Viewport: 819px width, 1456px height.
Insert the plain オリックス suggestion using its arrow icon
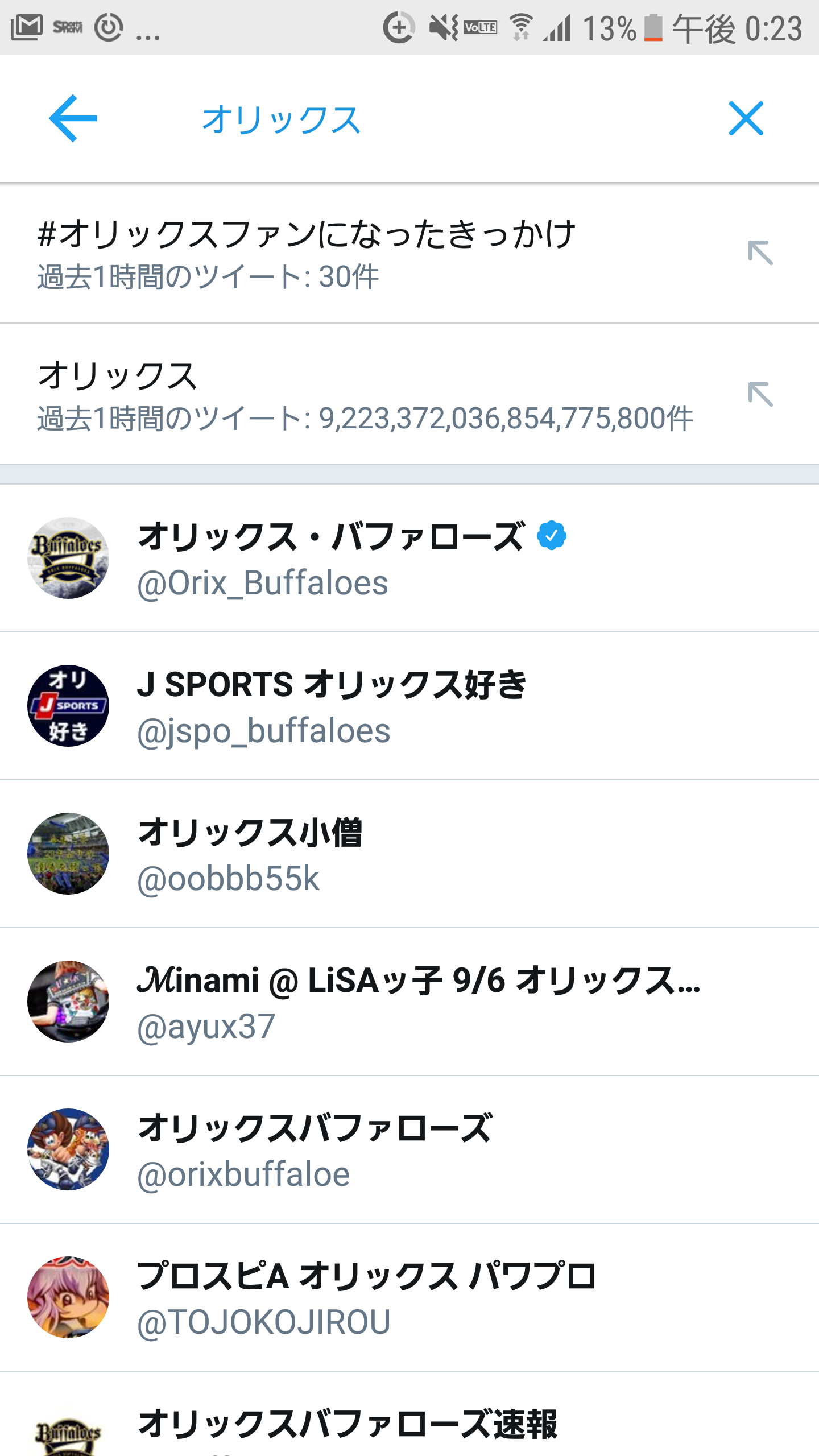point(760,395)
